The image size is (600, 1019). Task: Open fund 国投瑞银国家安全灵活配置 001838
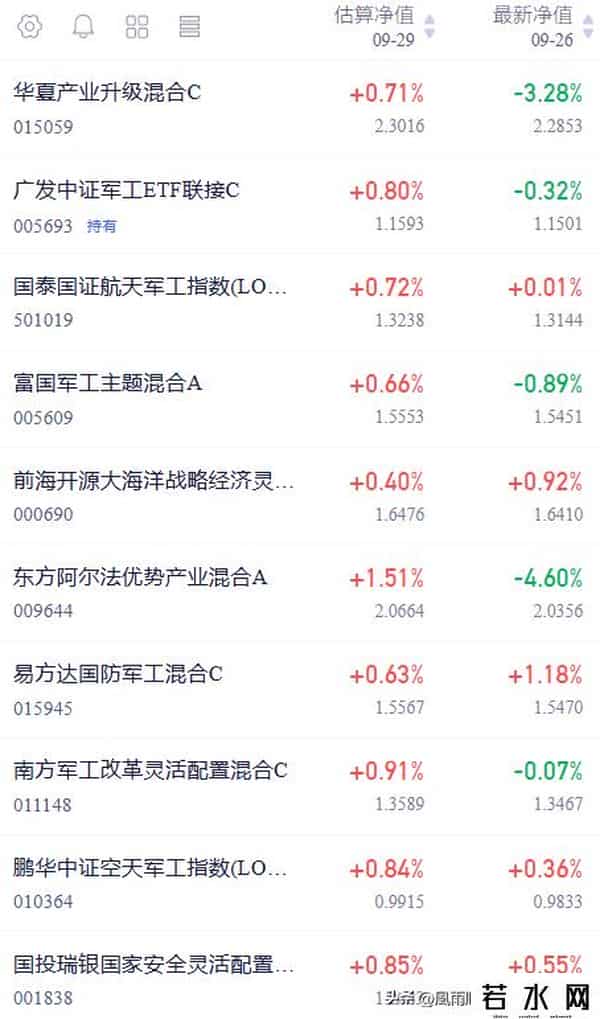(154, 965)
